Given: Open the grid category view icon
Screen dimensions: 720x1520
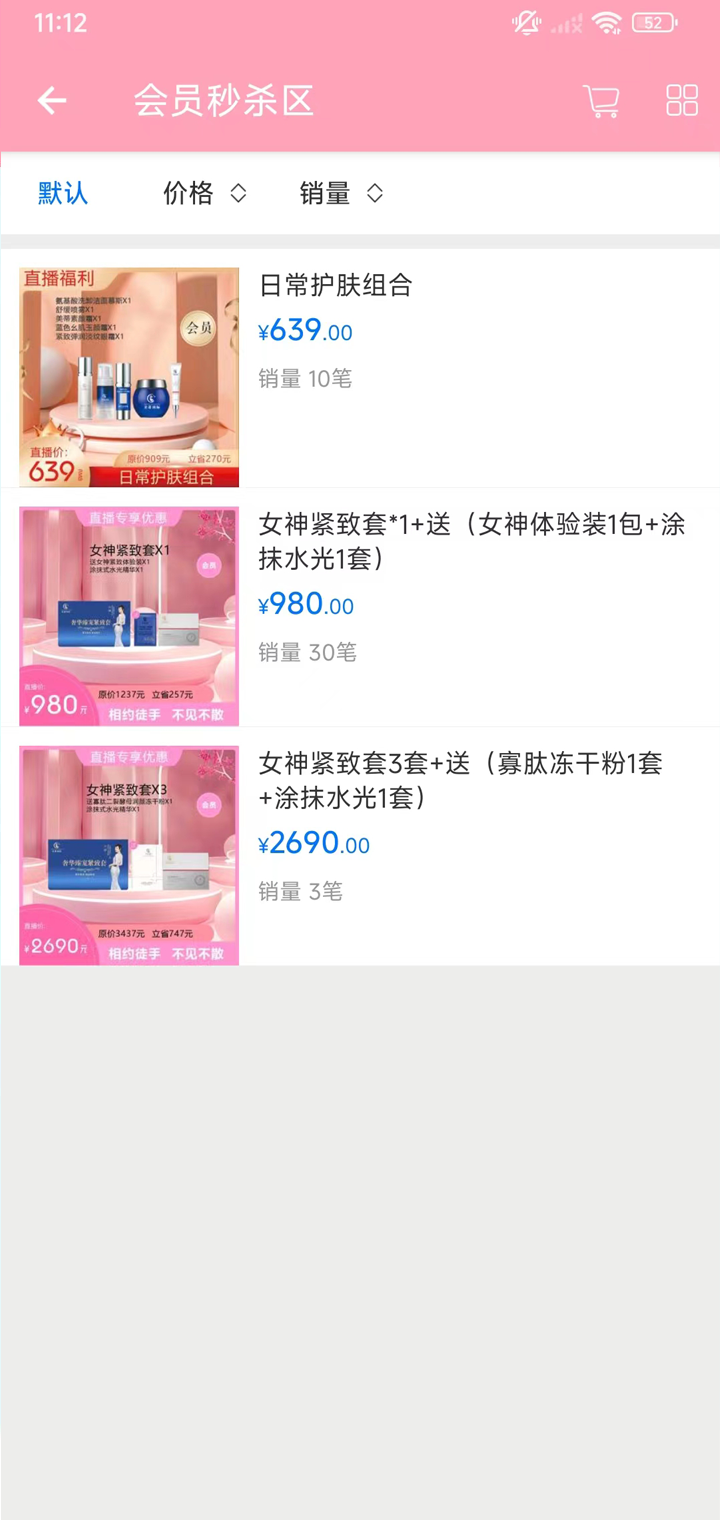Looking at the screenshot, I should click(681, 100).
